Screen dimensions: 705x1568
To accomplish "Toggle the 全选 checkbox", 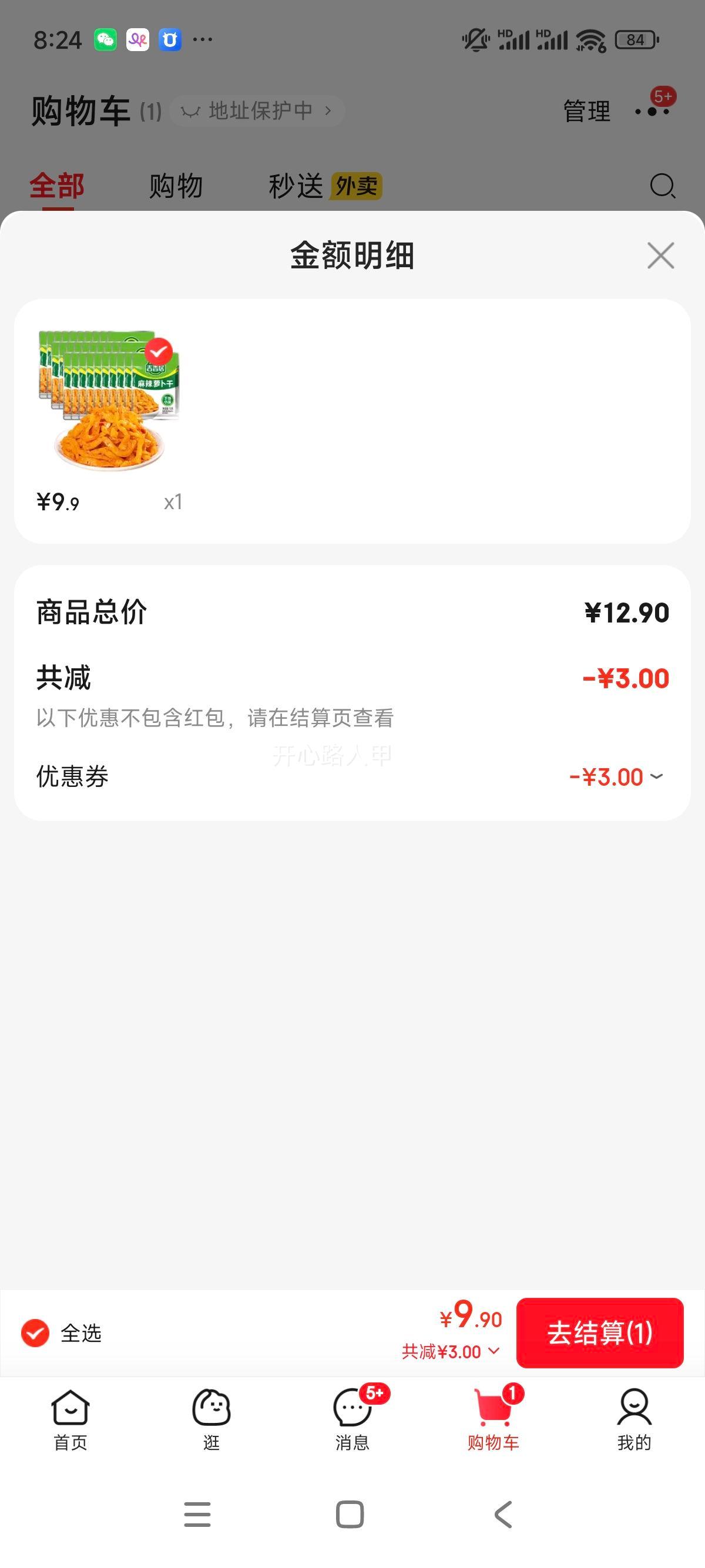I will pos(35,1333).
